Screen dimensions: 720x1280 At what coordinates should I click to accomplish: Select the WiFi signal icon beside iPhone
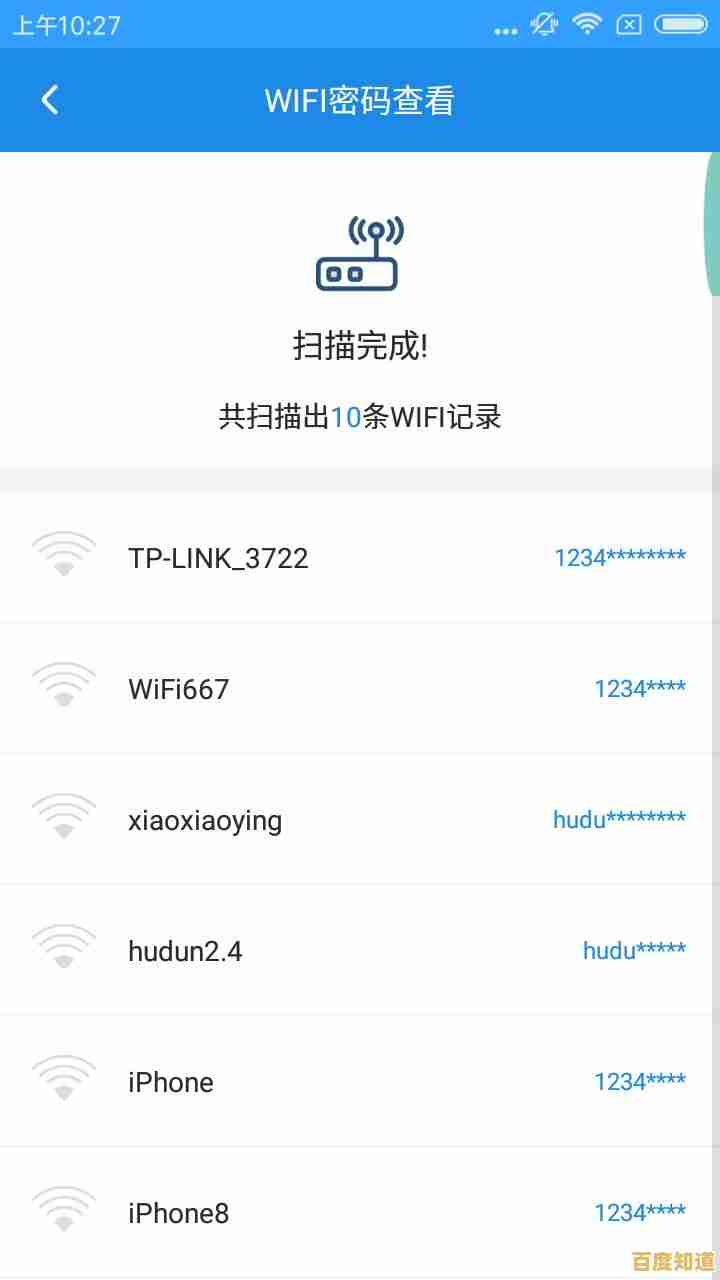tap(63, 1080)
